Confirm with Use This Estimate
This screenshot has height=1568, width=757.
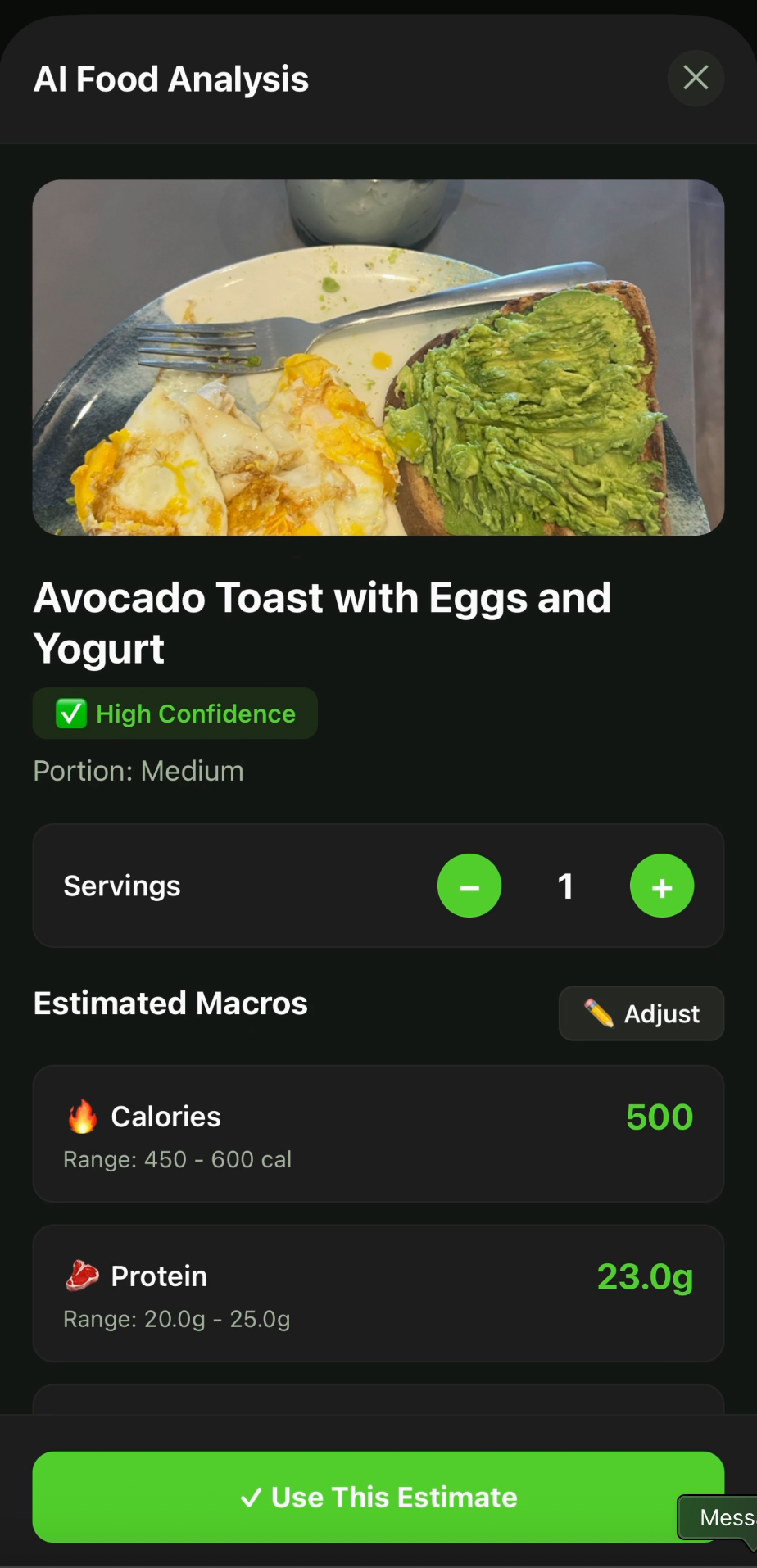(378, 1496)
